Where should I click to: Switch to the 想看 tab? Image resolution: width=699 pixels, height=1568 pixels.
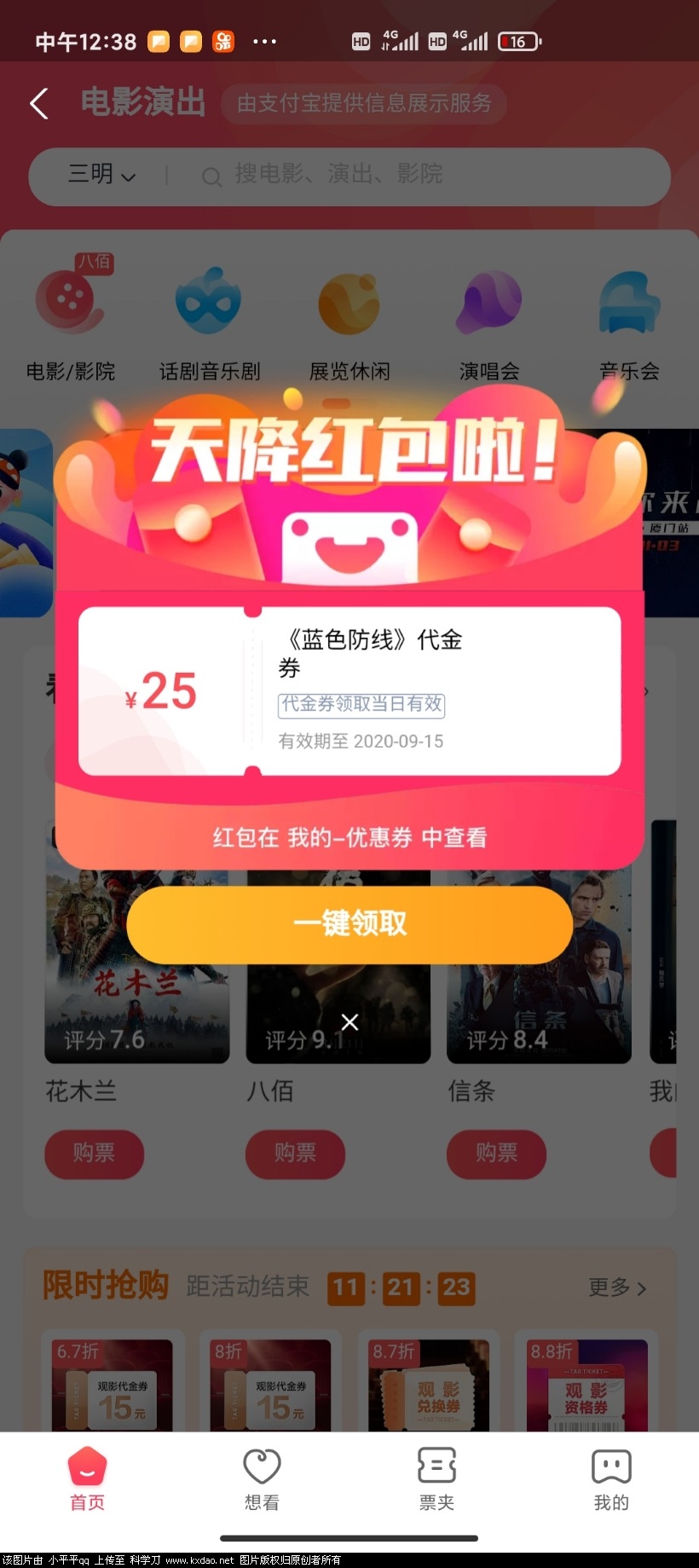click(262, 1479)
